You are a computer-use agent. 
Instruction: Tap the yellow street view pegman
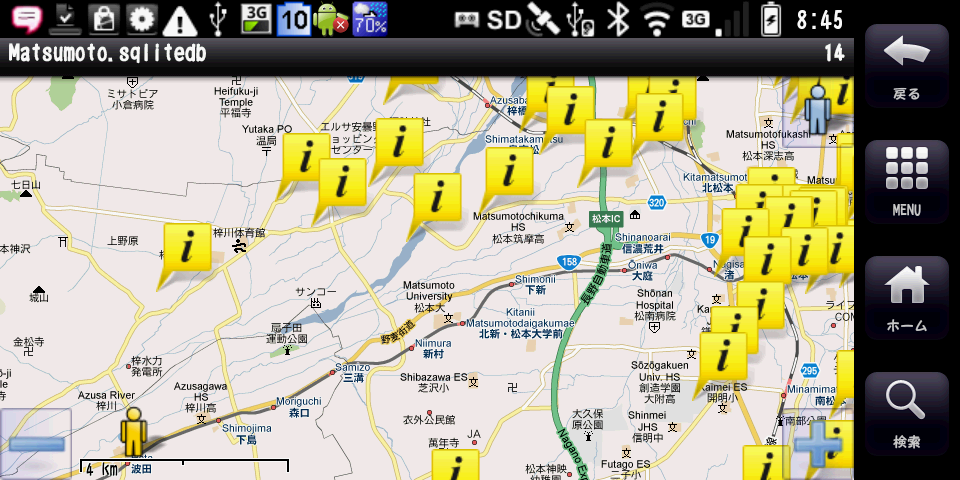(133, 435)
